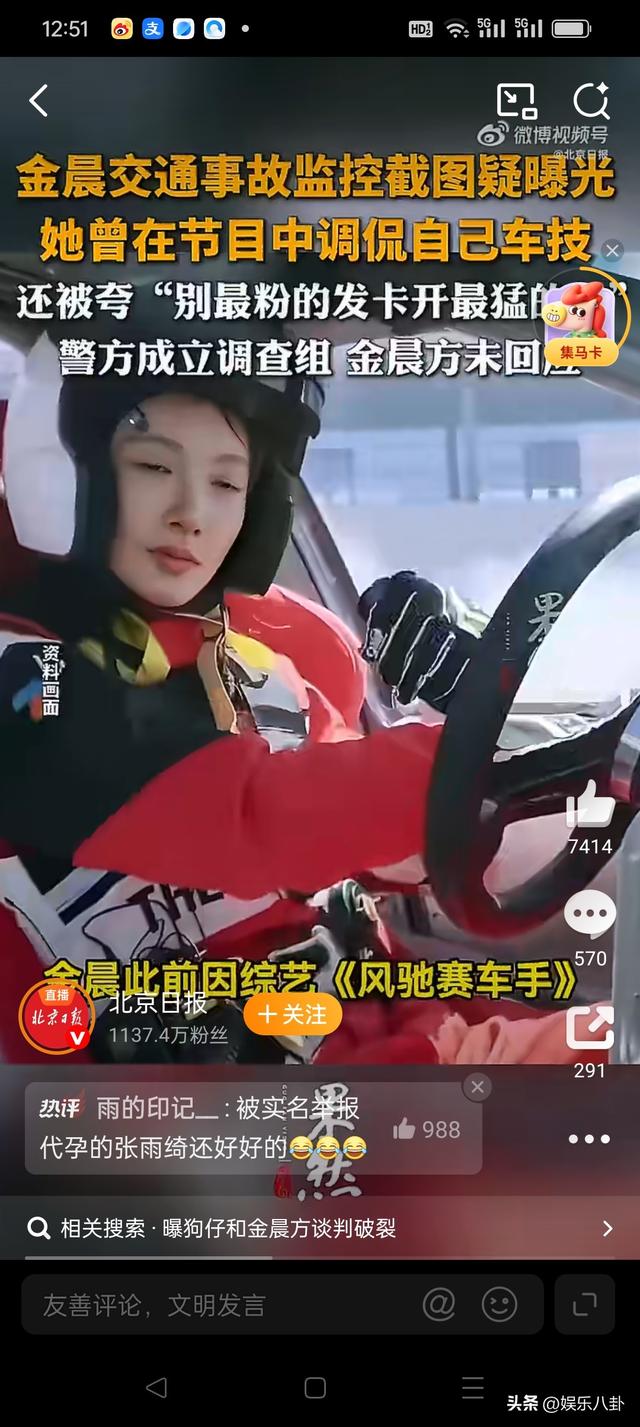640x1427 pixels.
Task: Go back from the video page
Action: tap(39, 101)
